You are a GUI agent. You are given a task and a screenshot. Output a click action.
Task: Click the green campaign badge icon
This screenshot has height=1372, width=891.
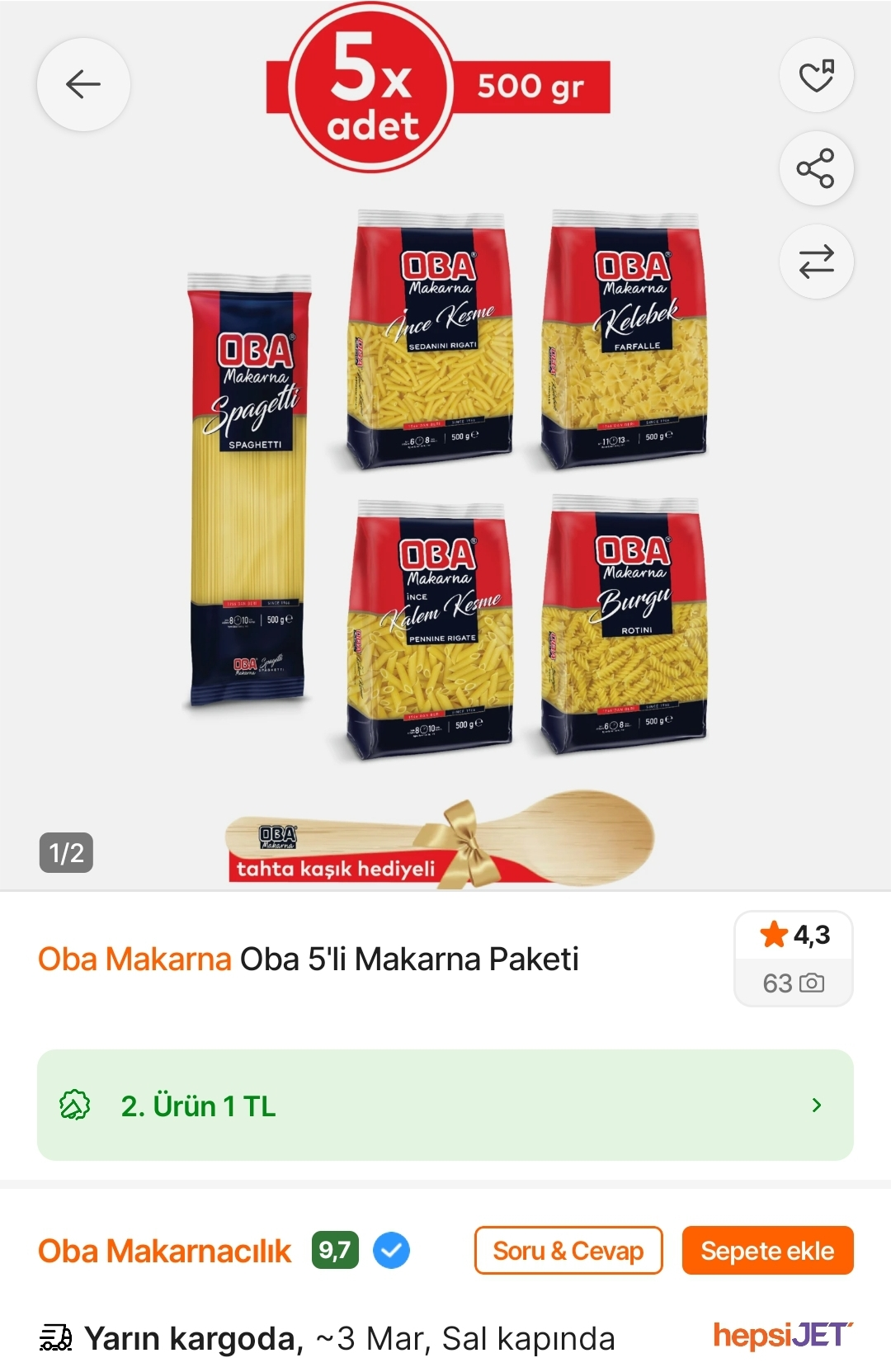74,1106
